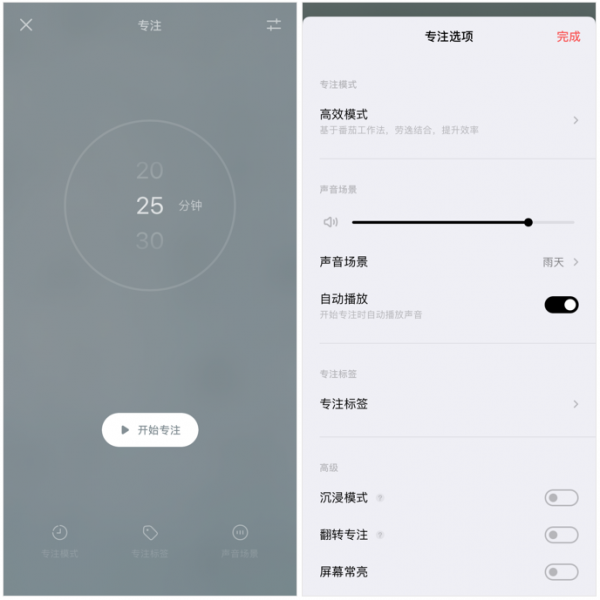Turn off the 自动播放 switch

tap(561, 305)
